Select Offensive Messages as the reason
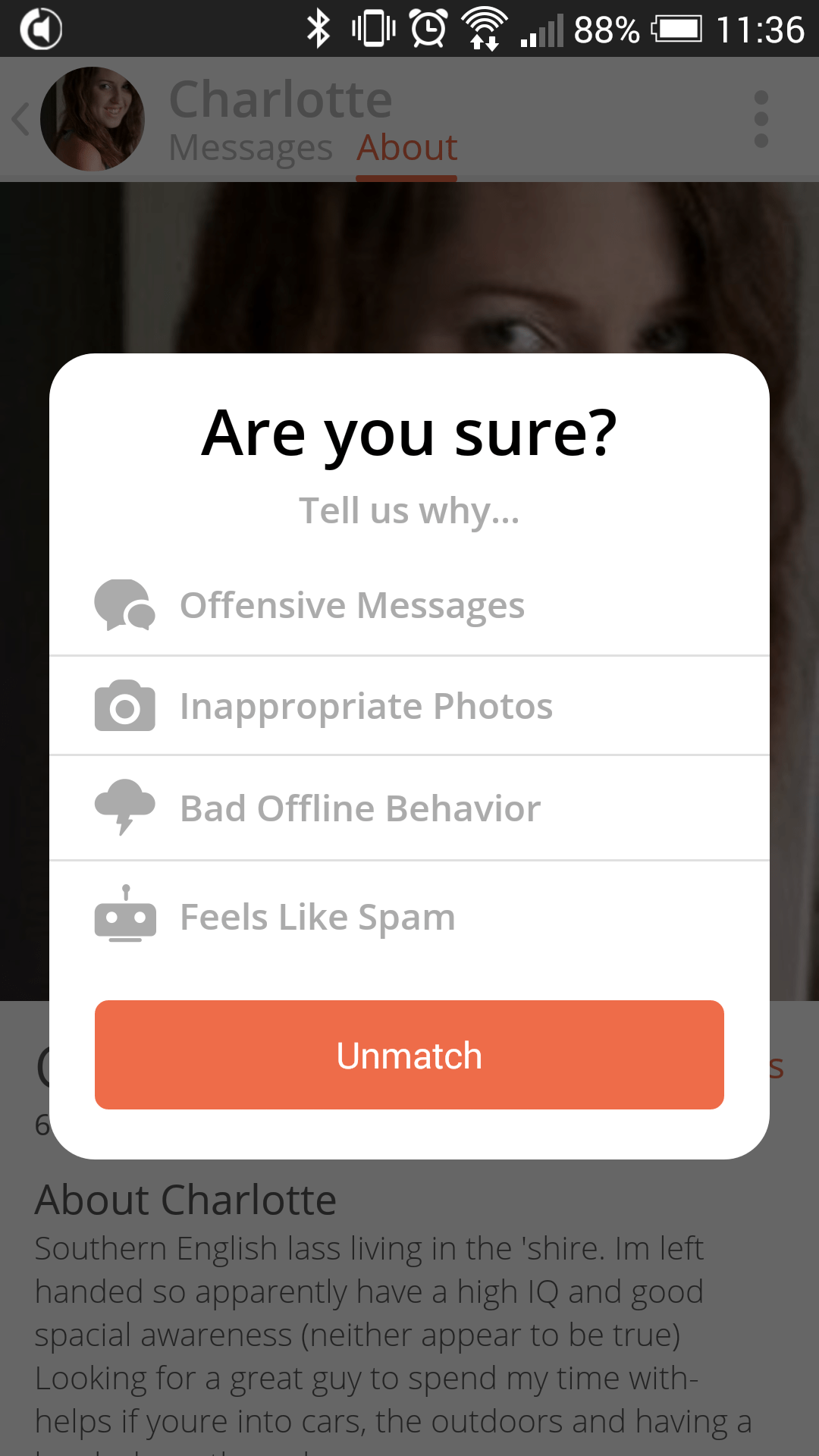The height and width of the screenshot is (1456, 819). tap(352, 605)
